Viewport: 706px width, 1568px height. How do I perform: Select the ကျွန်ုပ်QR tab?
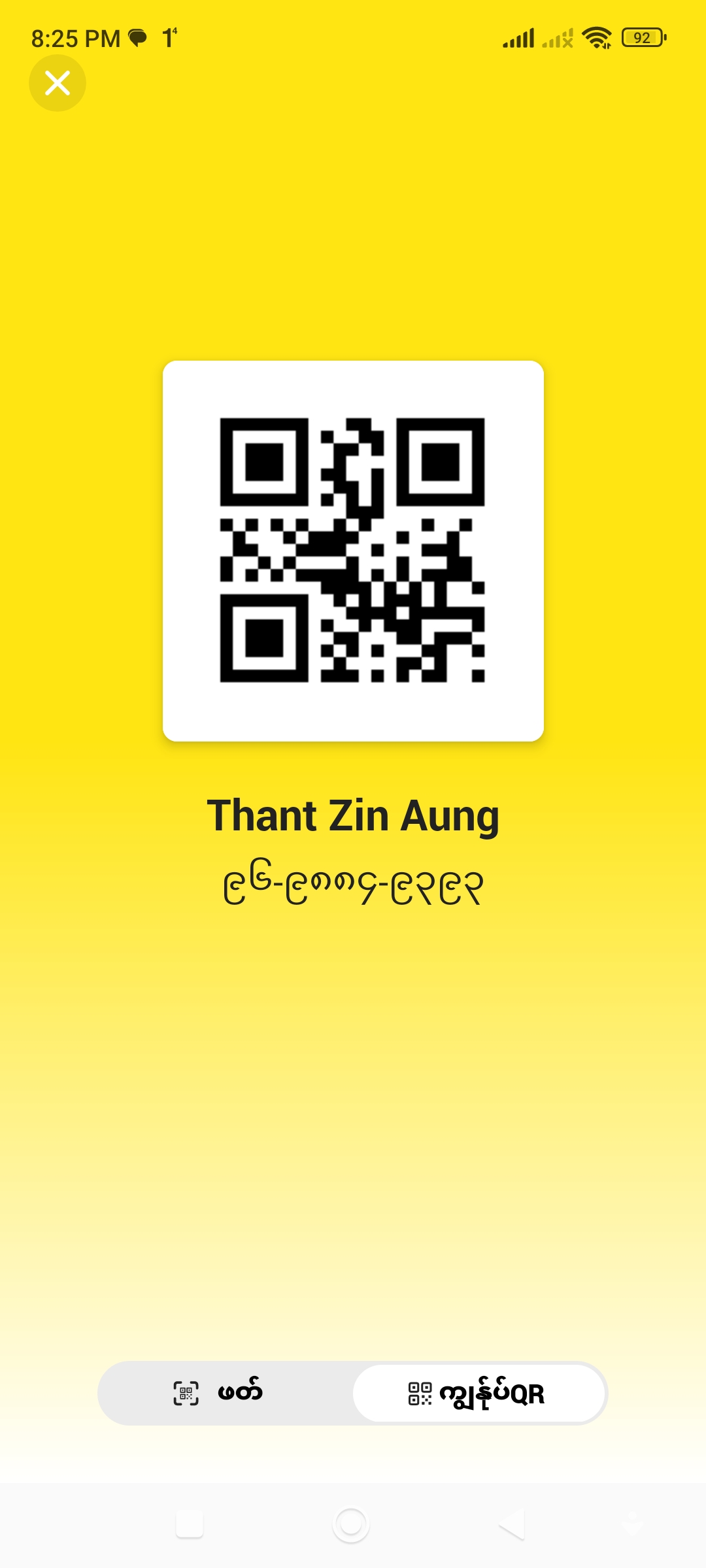tap(479, 1393)
